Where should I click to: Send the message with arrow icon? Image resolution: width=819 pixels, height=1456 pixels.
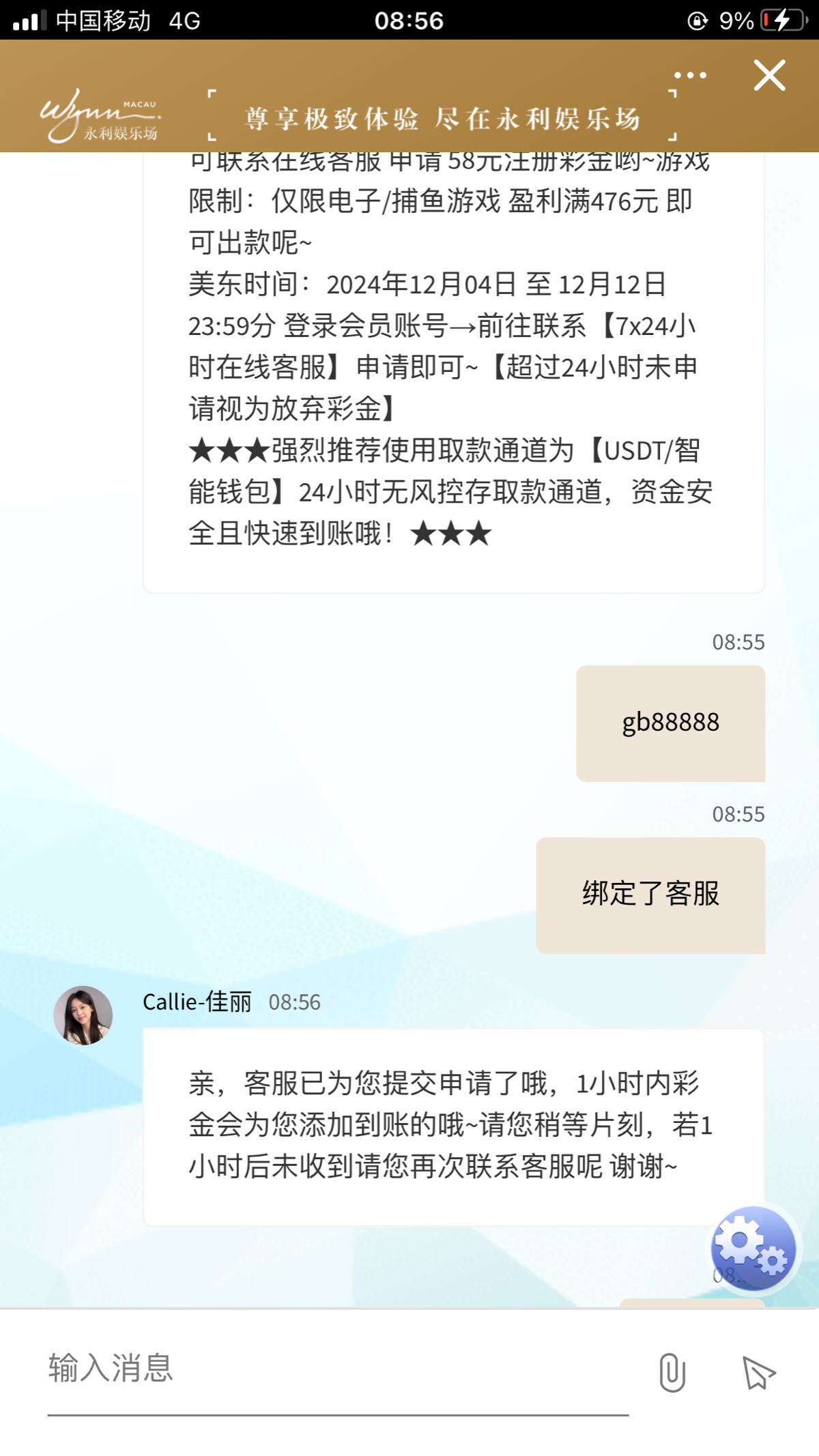pyautogui.click(x=758, y=1372)
